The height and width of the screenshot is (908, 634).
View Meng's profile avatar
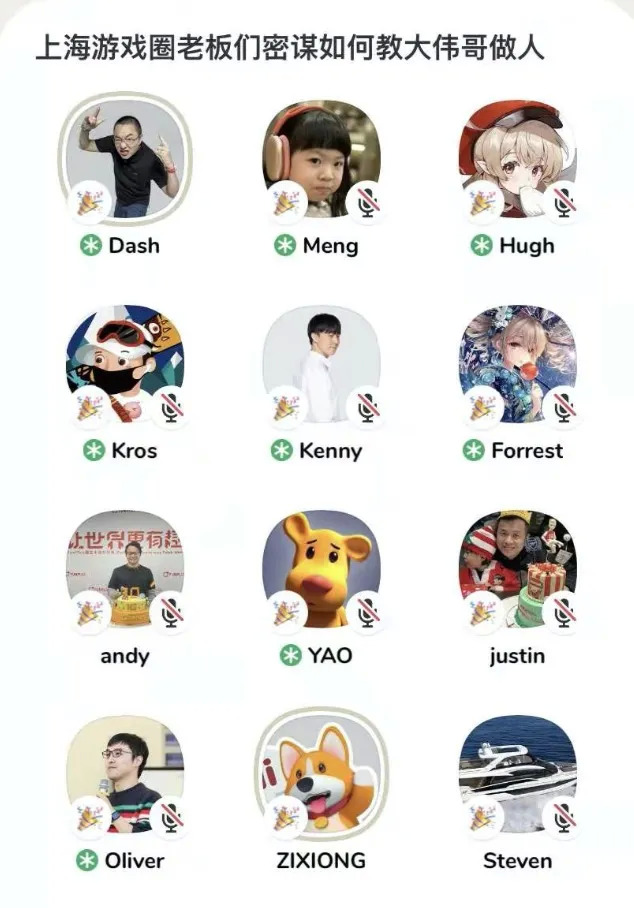point(321,157)
